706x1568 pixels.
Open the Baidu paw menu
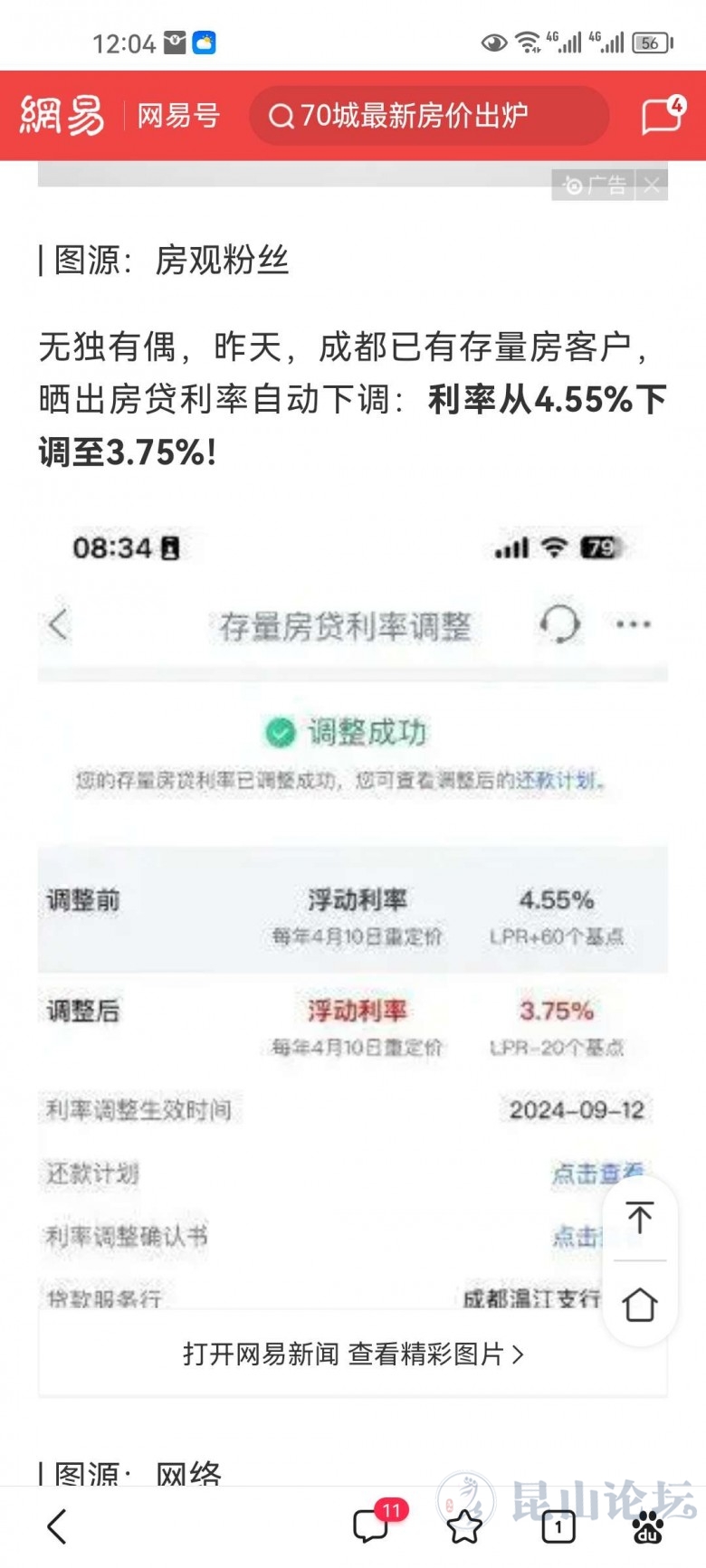tap(648, 1526)
